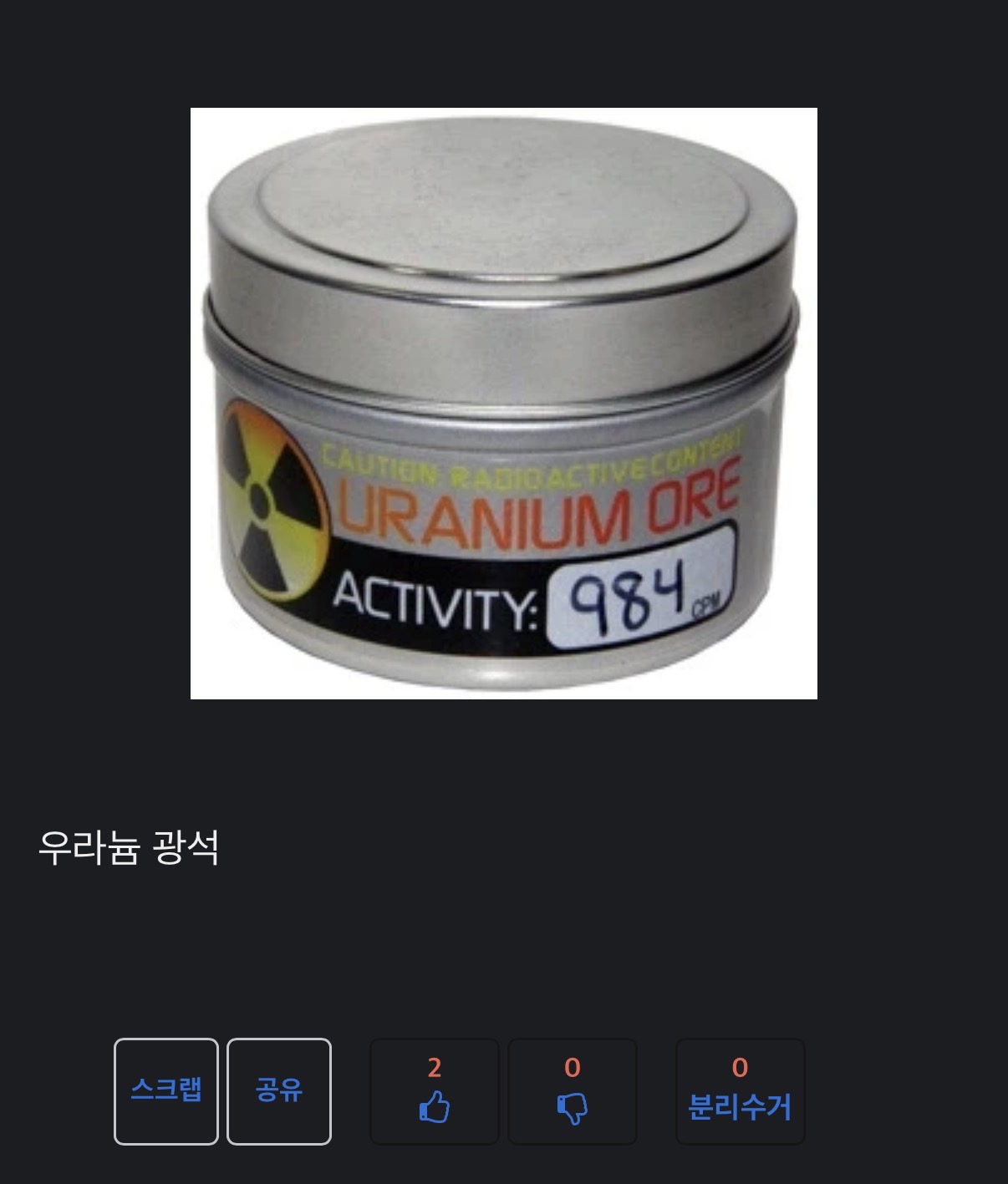Tap the 분리수거 button
The height and width of the screenshot is (1184, 1008).
[x=740, y=1091]
